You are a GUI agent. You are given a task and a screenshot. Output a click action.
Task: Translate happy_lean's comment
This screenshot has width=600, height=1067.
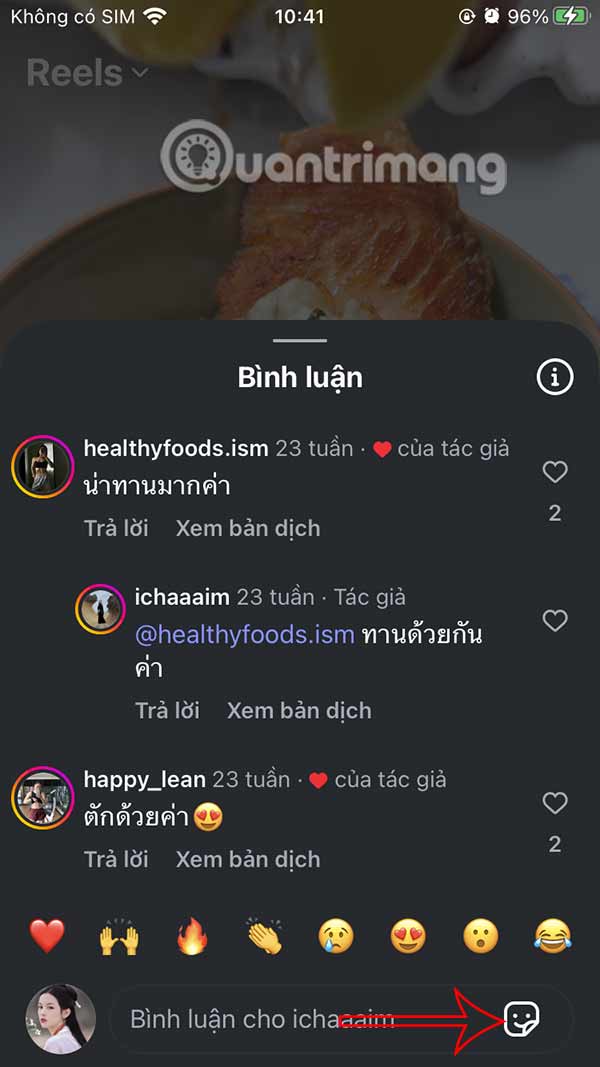tap(248, 859)
